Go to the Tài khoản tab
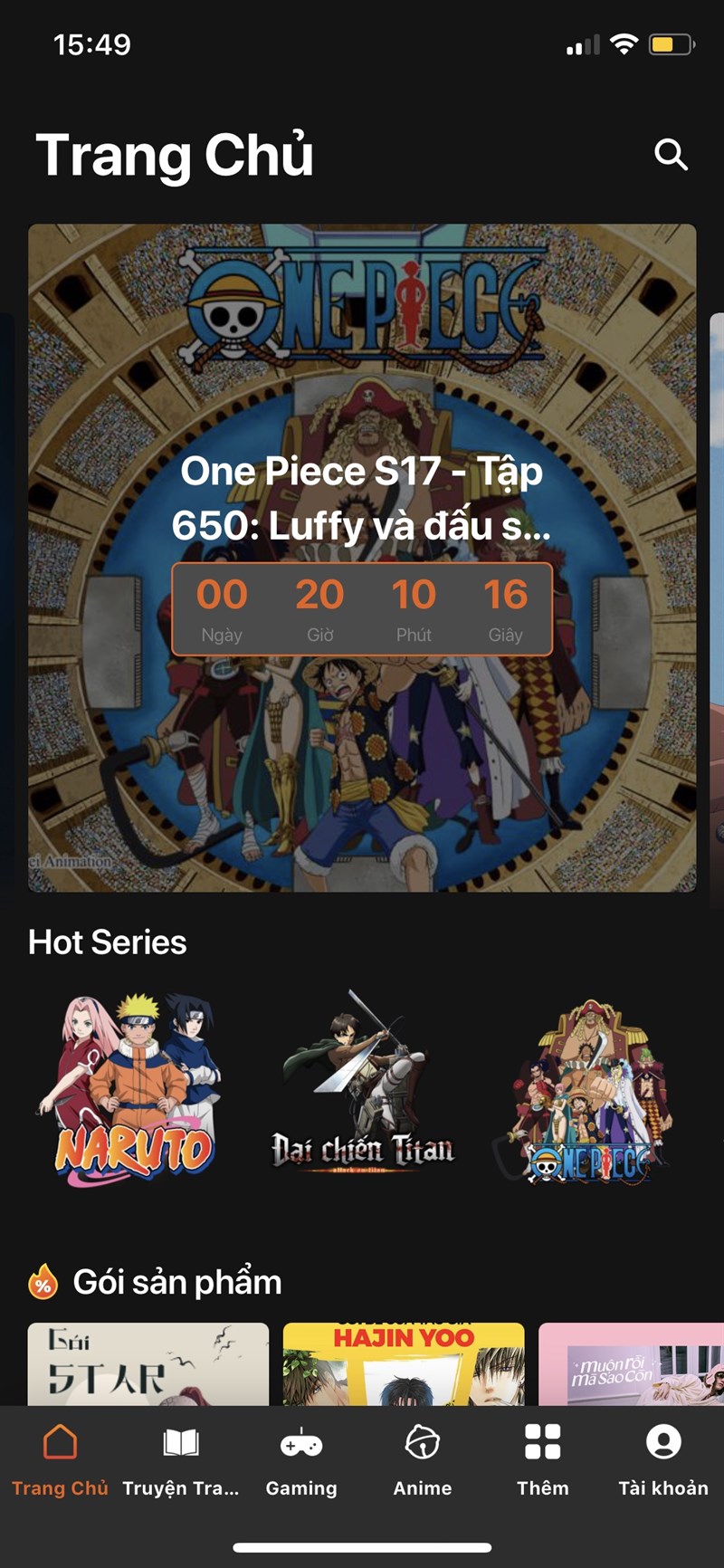Viewport: 724px width, 1568px height. (663, 1460)
